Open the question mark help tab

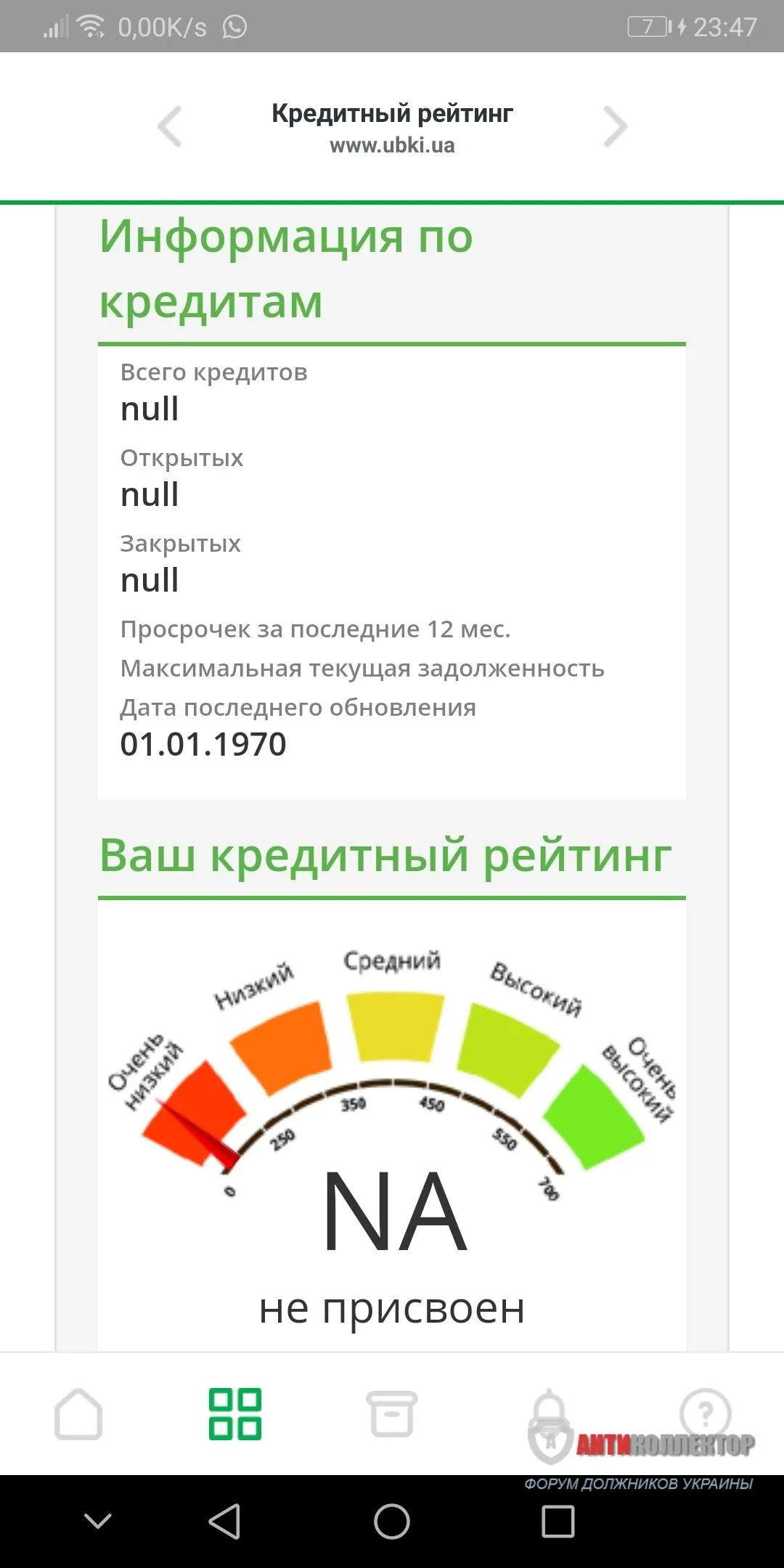tap(705, 1413)
